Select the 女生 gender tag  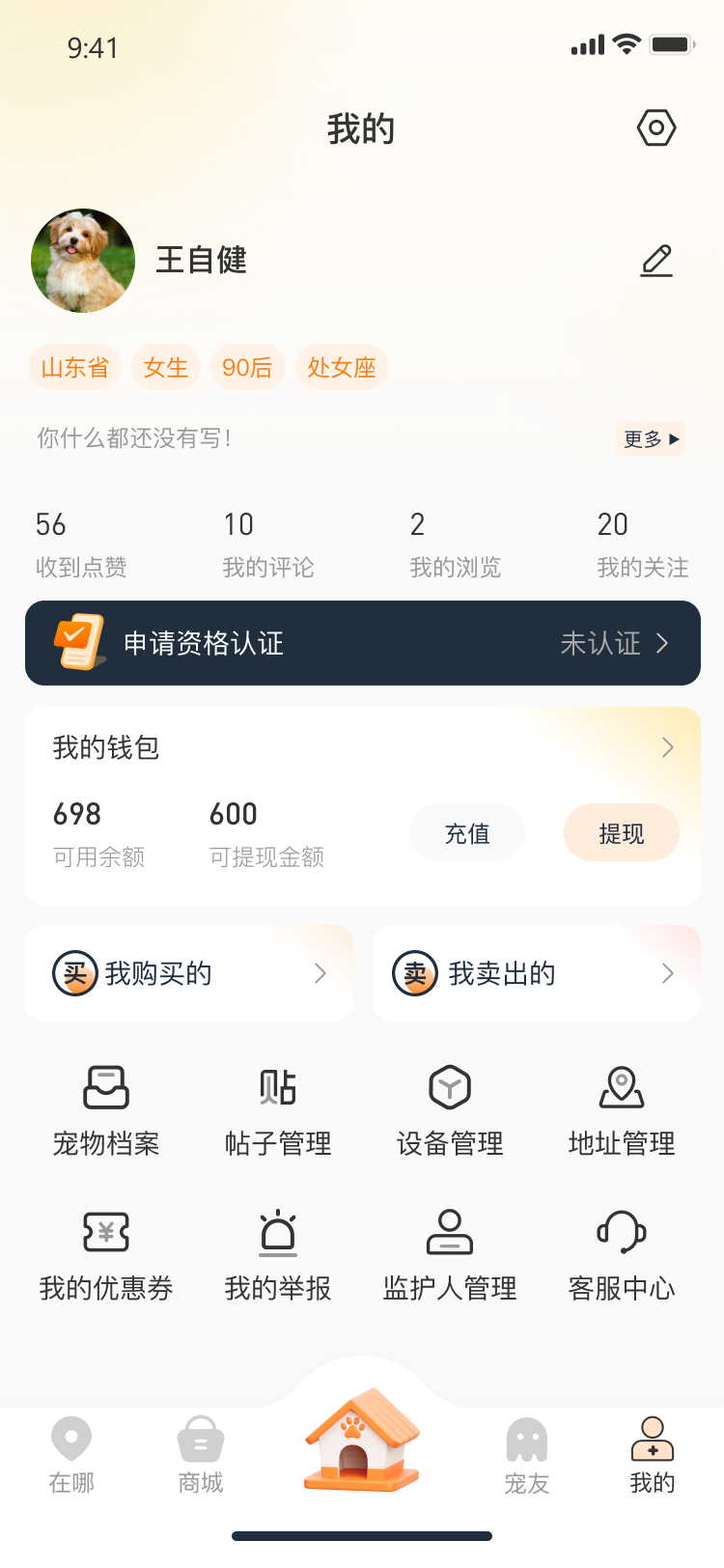tap(165, 367)
